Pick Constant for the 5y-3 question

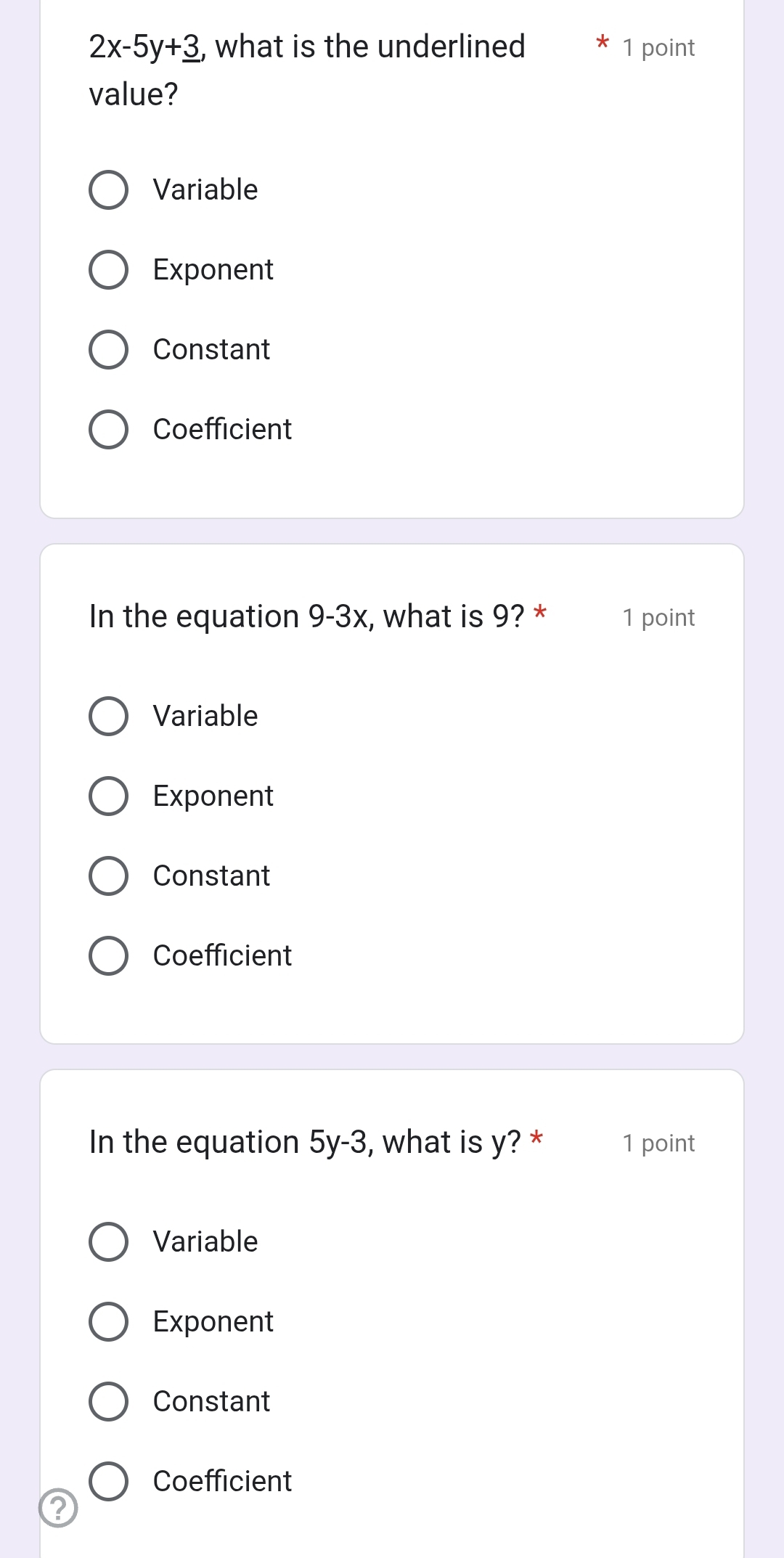pyautogui.click(x=108, y=1401)
